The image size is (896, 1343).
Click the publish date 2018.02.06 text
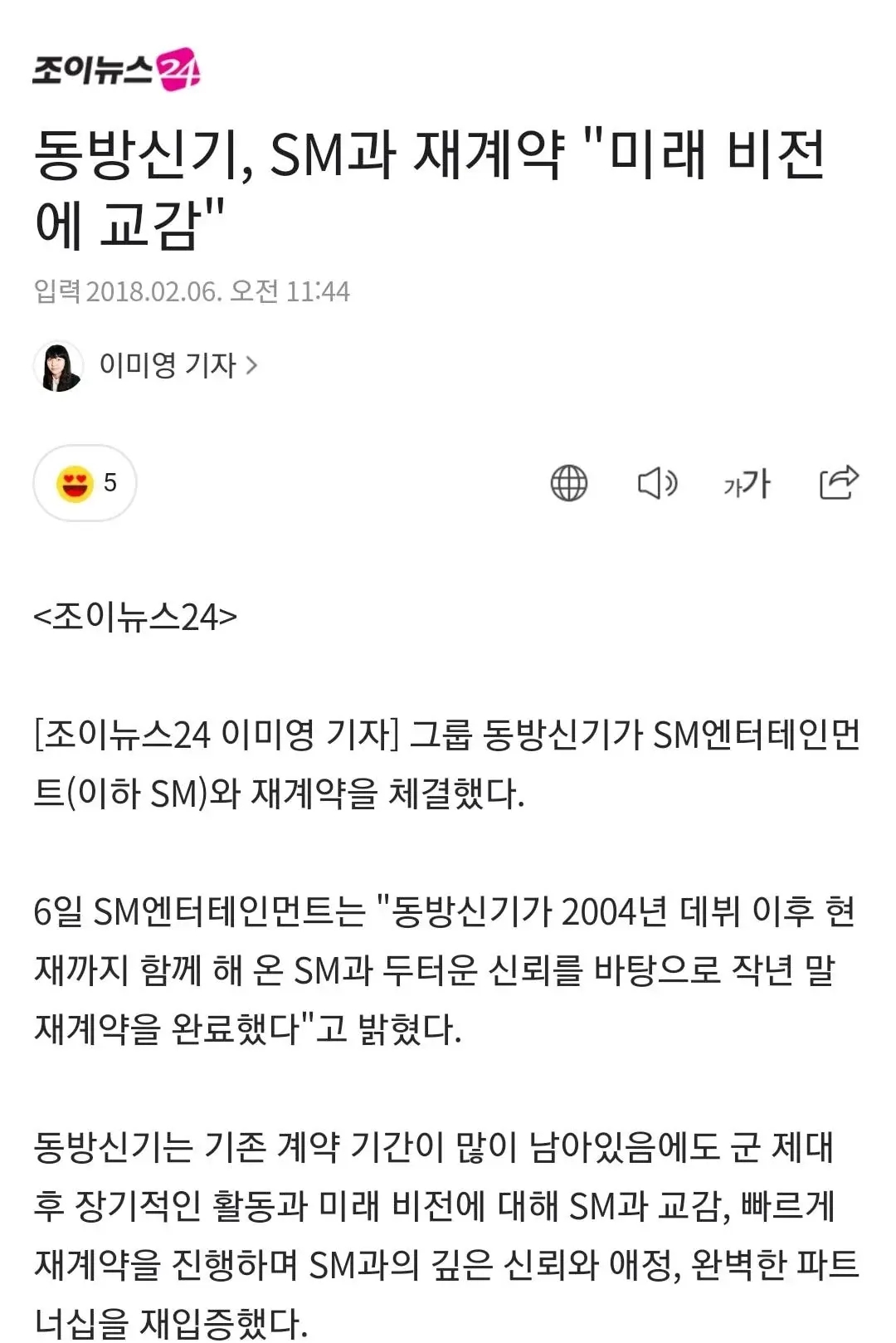pyautogui.click(x=191, y=290)
